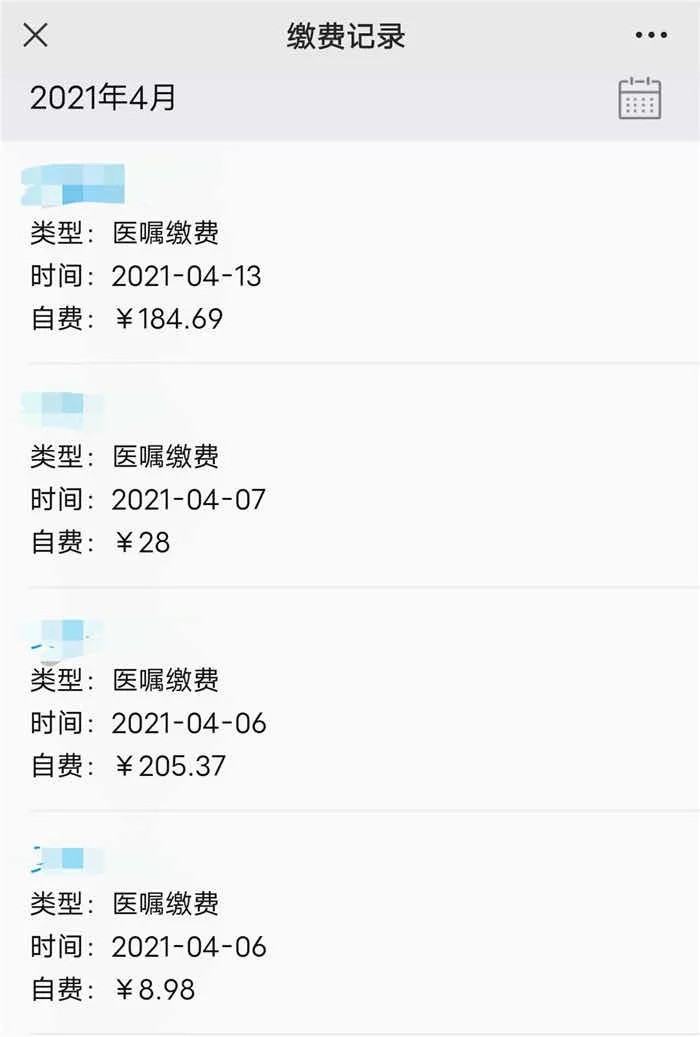The height and width of the screenshot is (1037, 700).
Task: Open the ￥184.69 payment record
Action: 350,254
